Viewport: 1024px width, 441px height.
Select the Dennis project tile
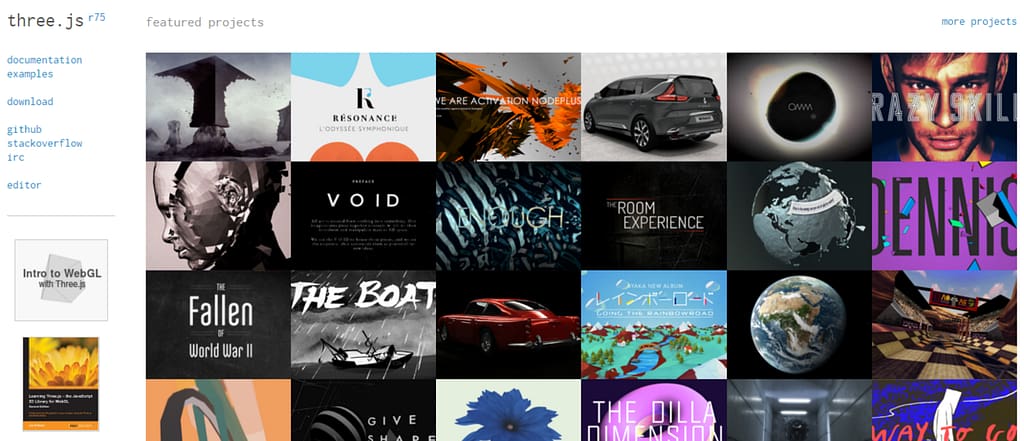point(944,215)
